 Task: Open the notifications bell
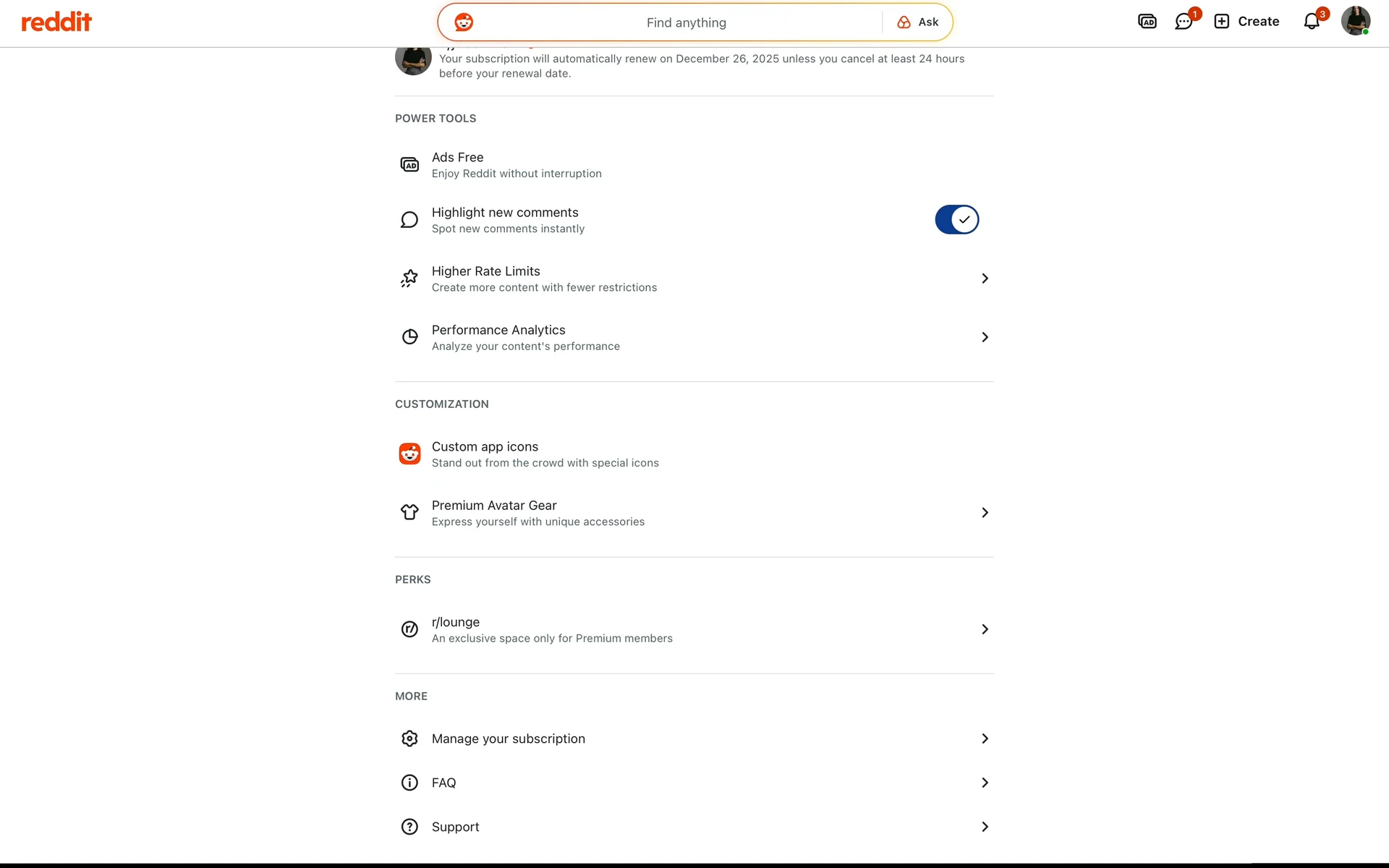(1312, 22)
